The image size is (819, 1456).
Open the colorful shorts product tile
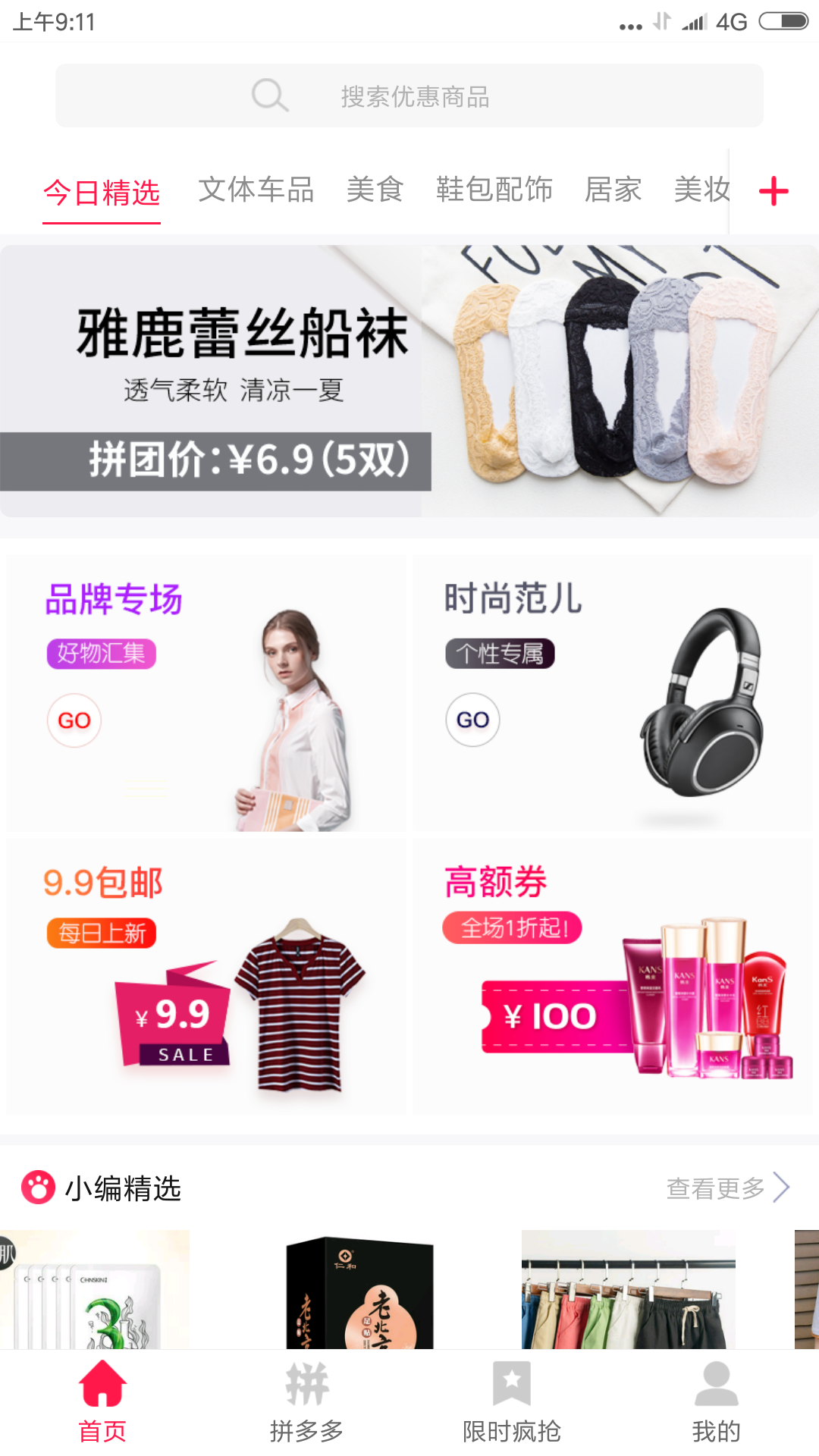(x=628, y=1293)
